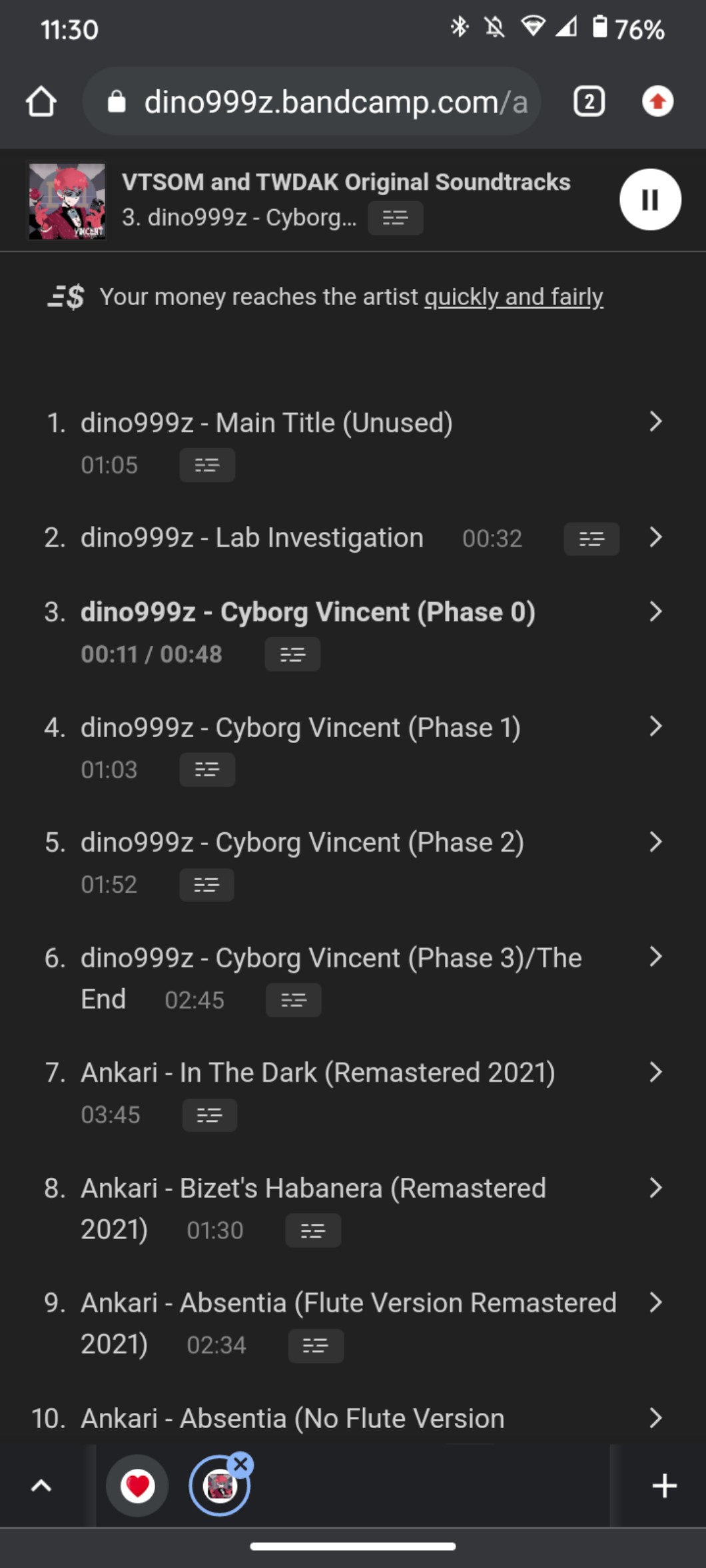Play Cyborg Vincent (Phase 1)

[x=300, y=728]
